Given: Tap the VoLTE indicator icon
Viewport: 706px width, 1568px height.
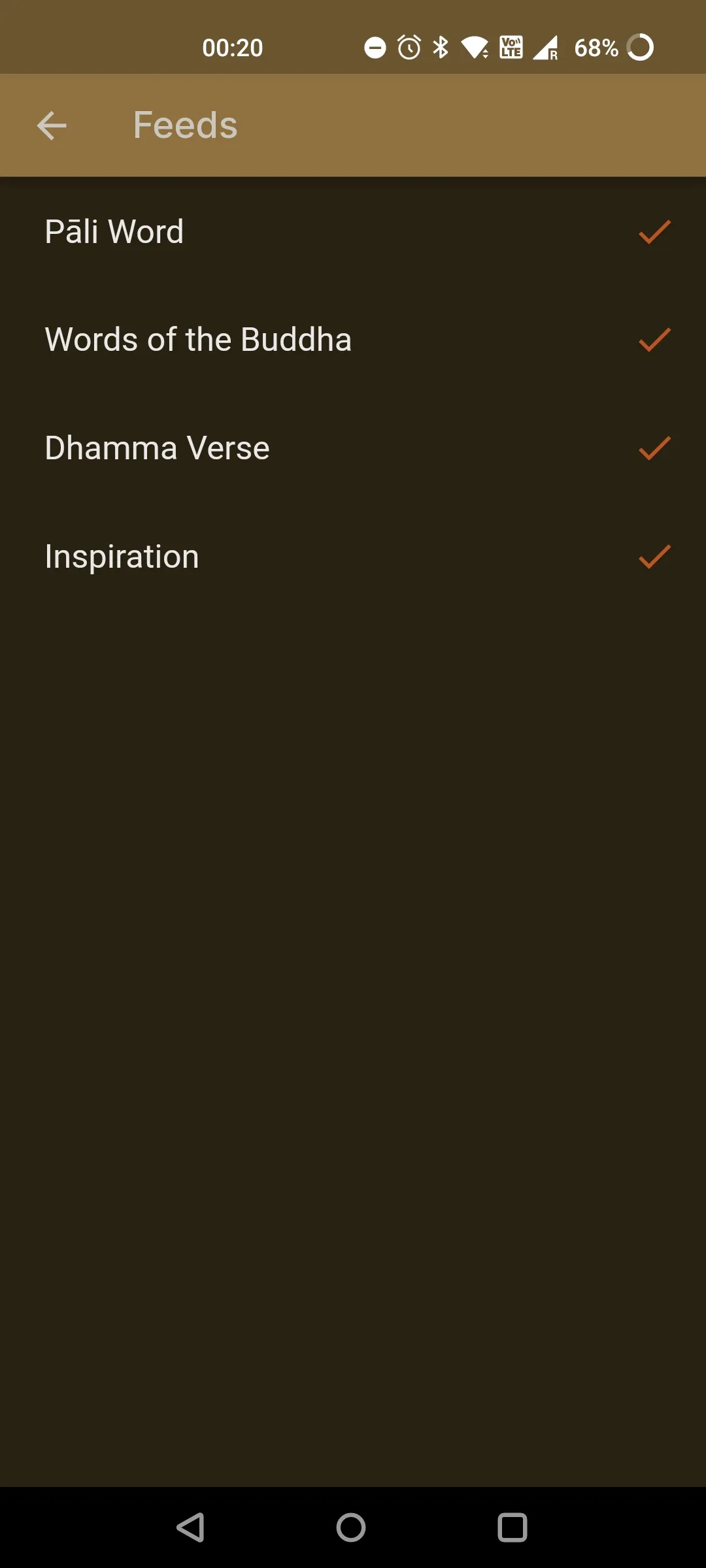Looking at the screenshot, I should (x=511, y=46).
